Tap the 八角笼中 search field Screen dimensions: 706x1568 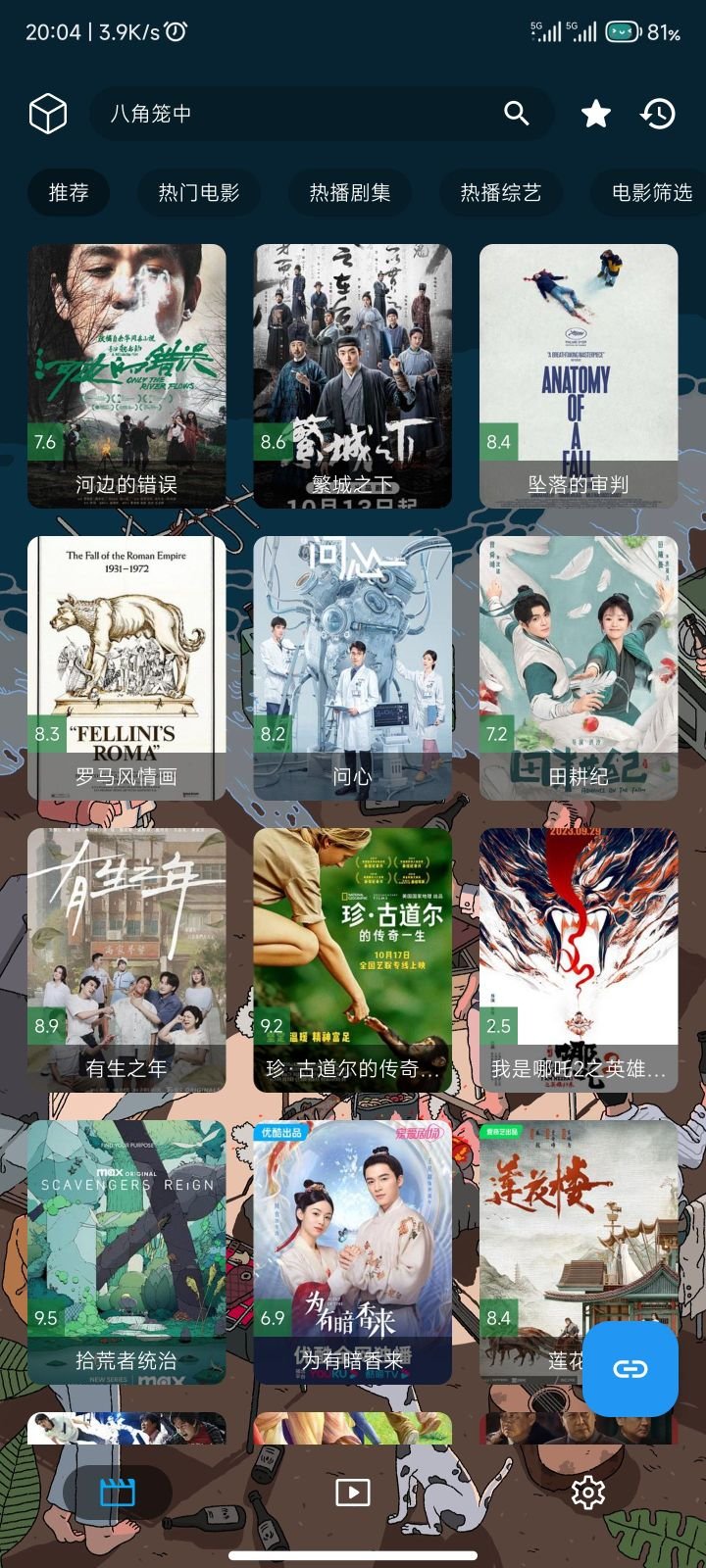(294, 114)
